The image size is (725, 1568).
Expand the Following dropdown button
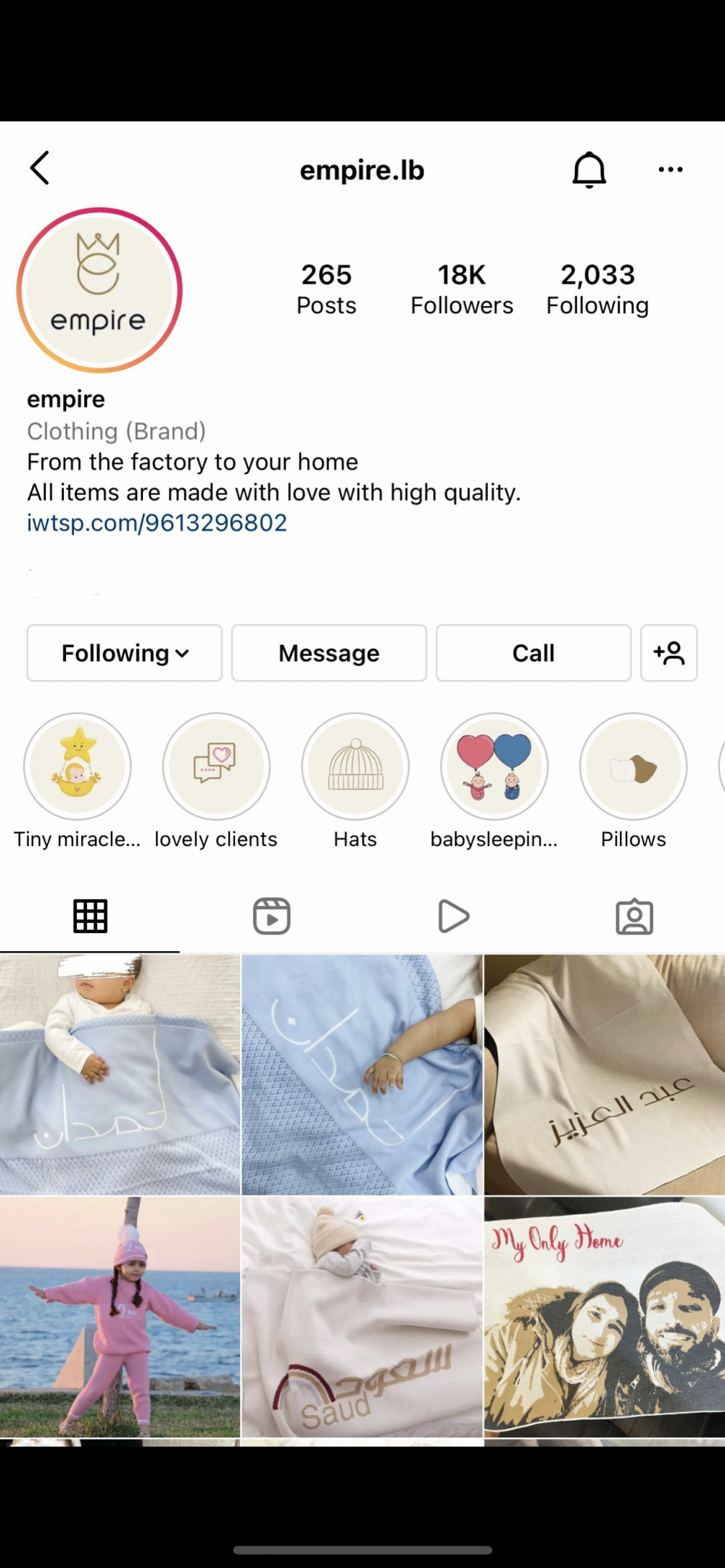click(125, 653)
